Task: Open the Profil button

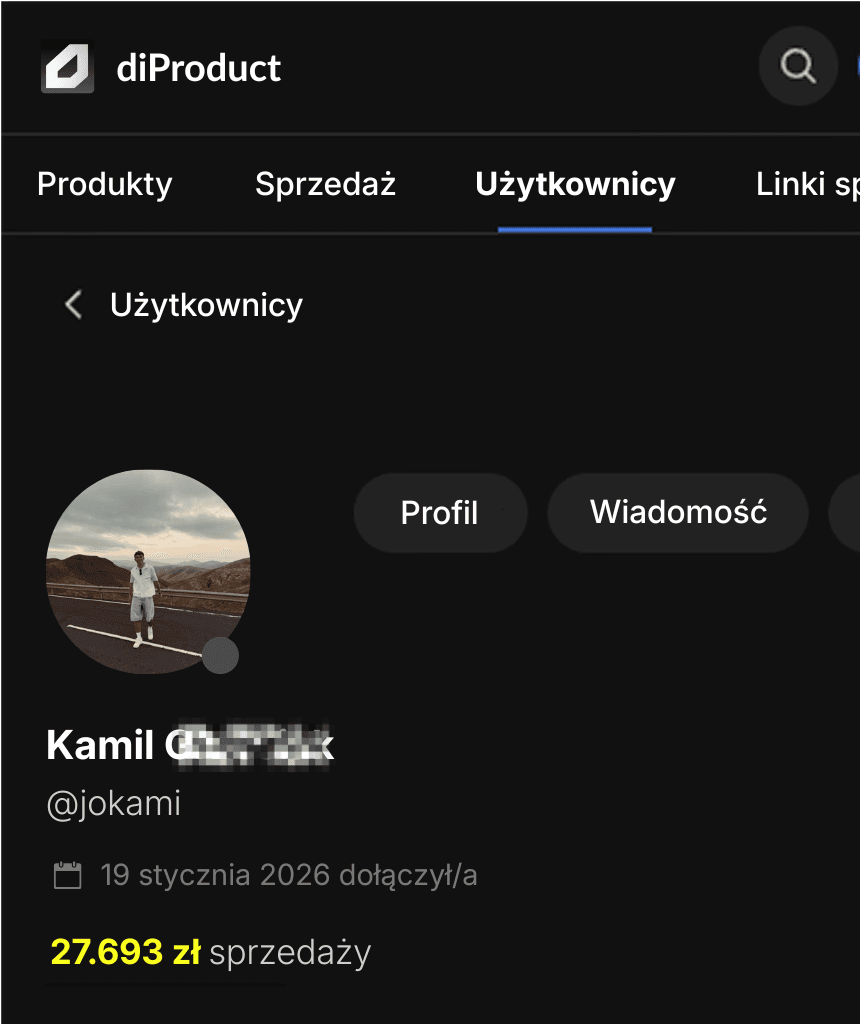Action: tap(439, 512)
